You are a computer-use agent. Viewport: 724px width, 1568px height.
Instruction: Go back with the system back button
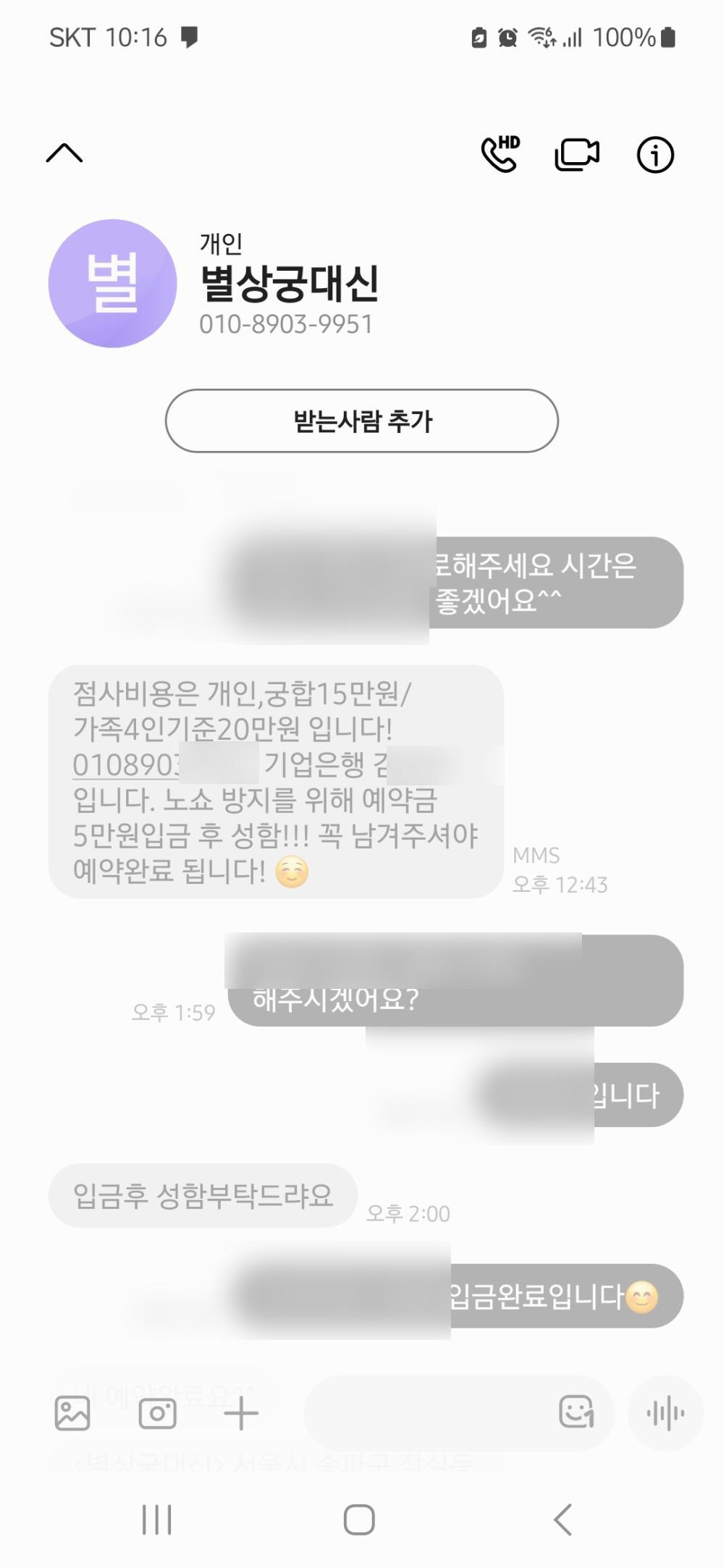563,1519
